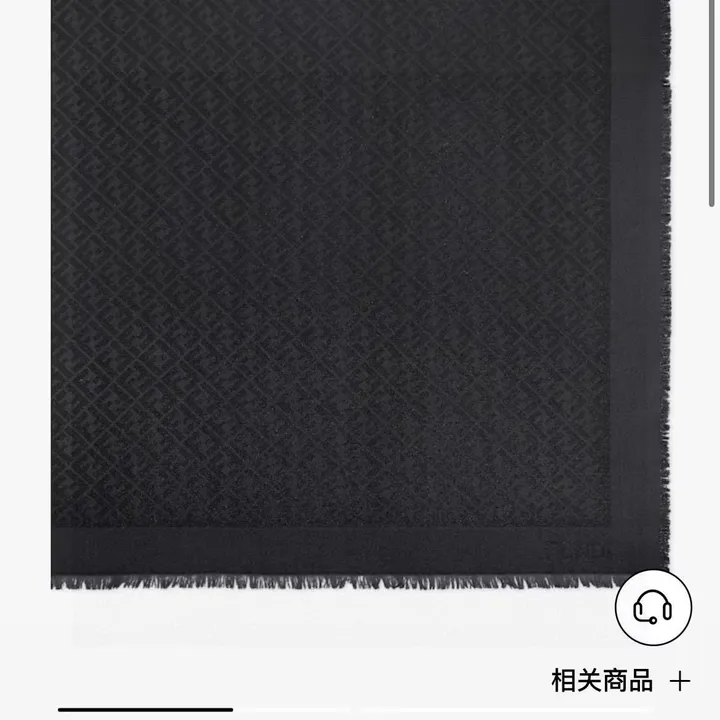Screen dimensions: 720x720
Task: Expand the 相关商品 section
Action: (680, 682)
